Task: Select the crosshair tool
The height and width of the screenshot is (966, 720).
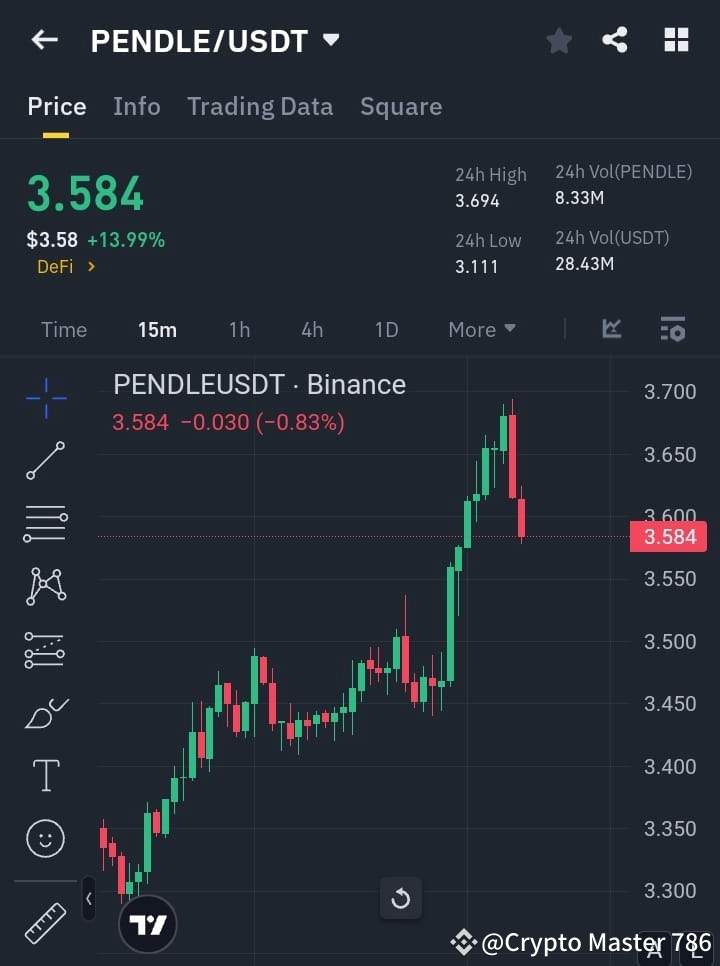Action: [44, 399]
